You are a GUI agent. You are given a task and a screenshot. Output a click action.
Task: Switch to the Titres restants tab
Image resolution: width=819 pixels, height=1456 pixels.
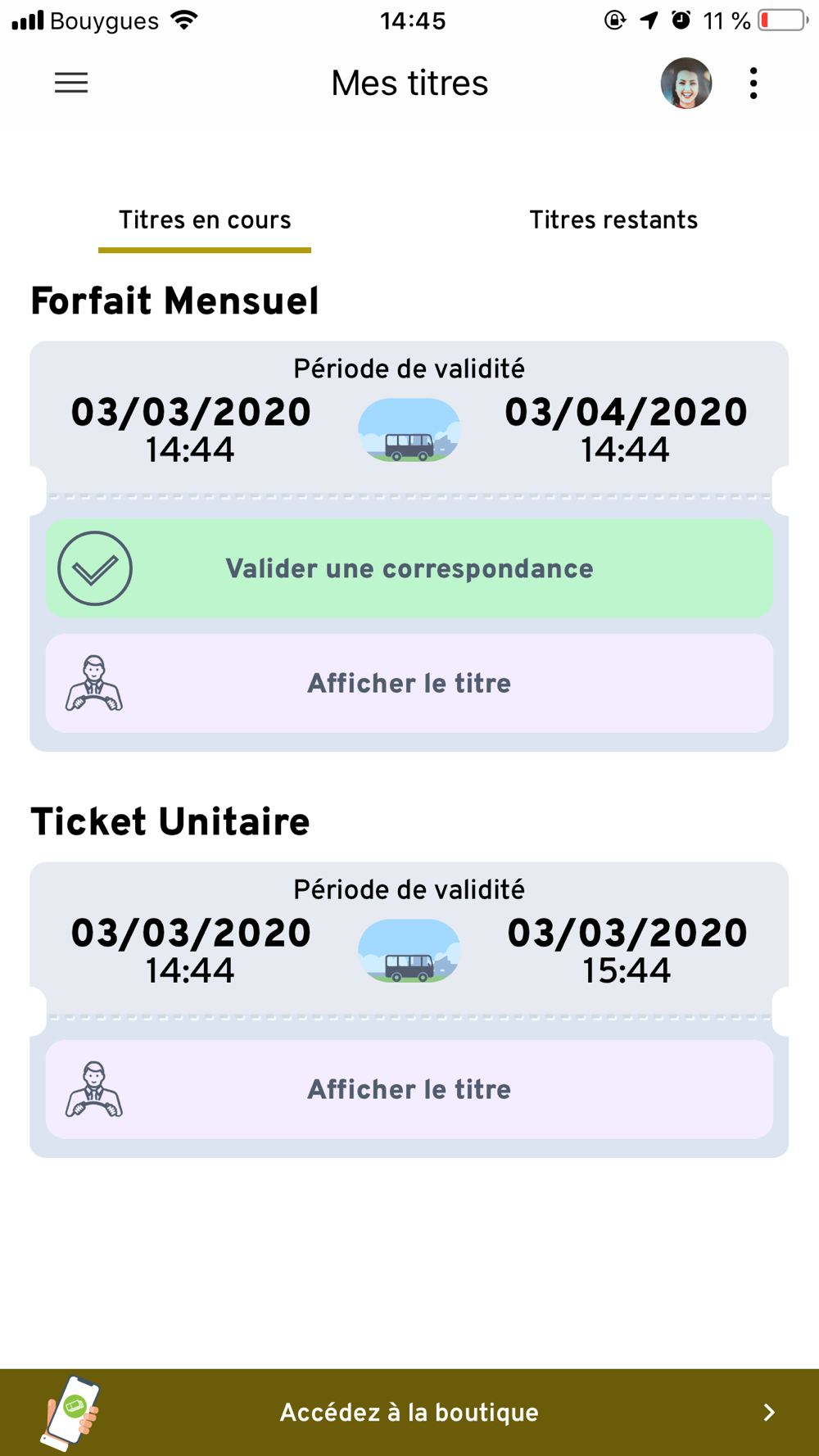coord(613,220)
